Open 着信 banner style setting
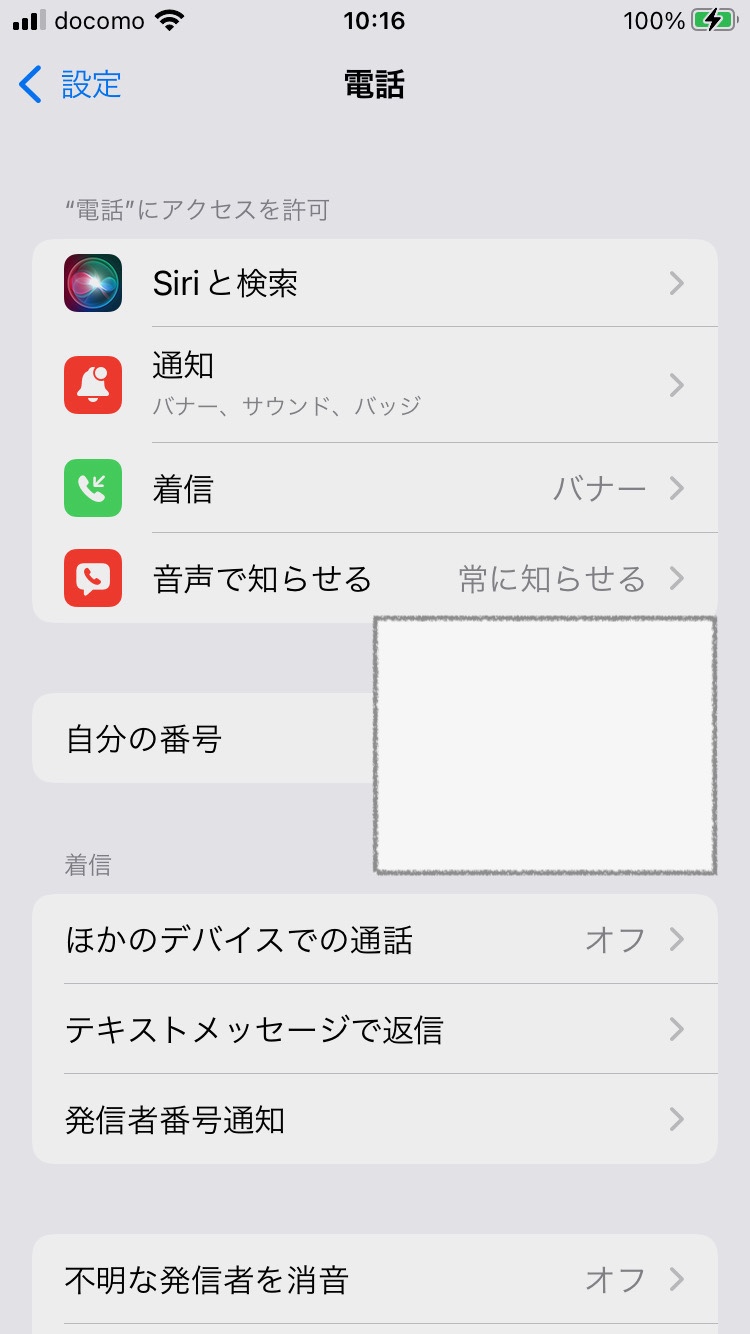Screen dimensions: 750x1334 [375, 489]
